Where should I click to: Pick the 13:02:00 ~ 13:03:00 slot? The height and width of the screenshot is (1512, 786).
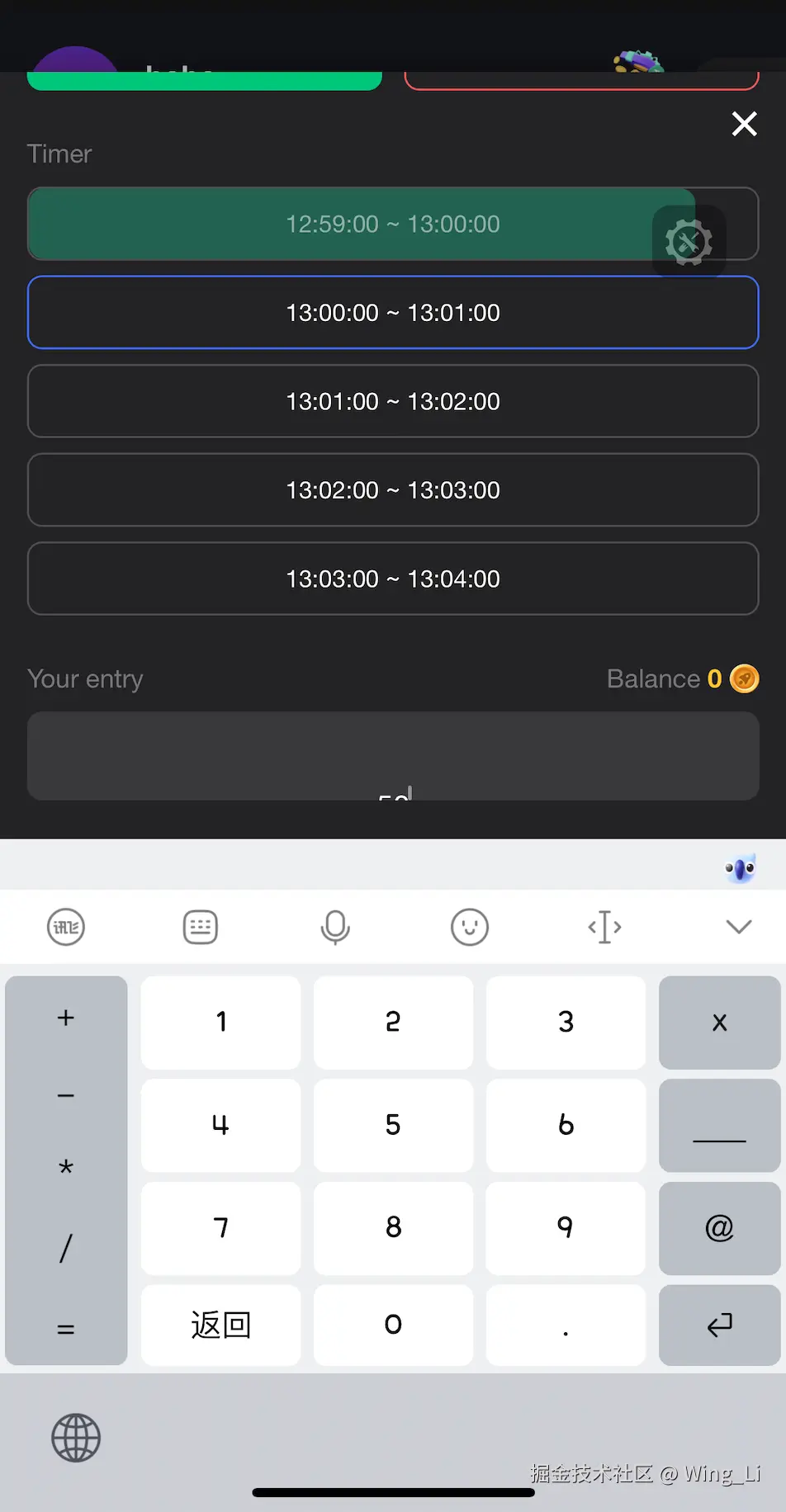(x=393, y=490)
